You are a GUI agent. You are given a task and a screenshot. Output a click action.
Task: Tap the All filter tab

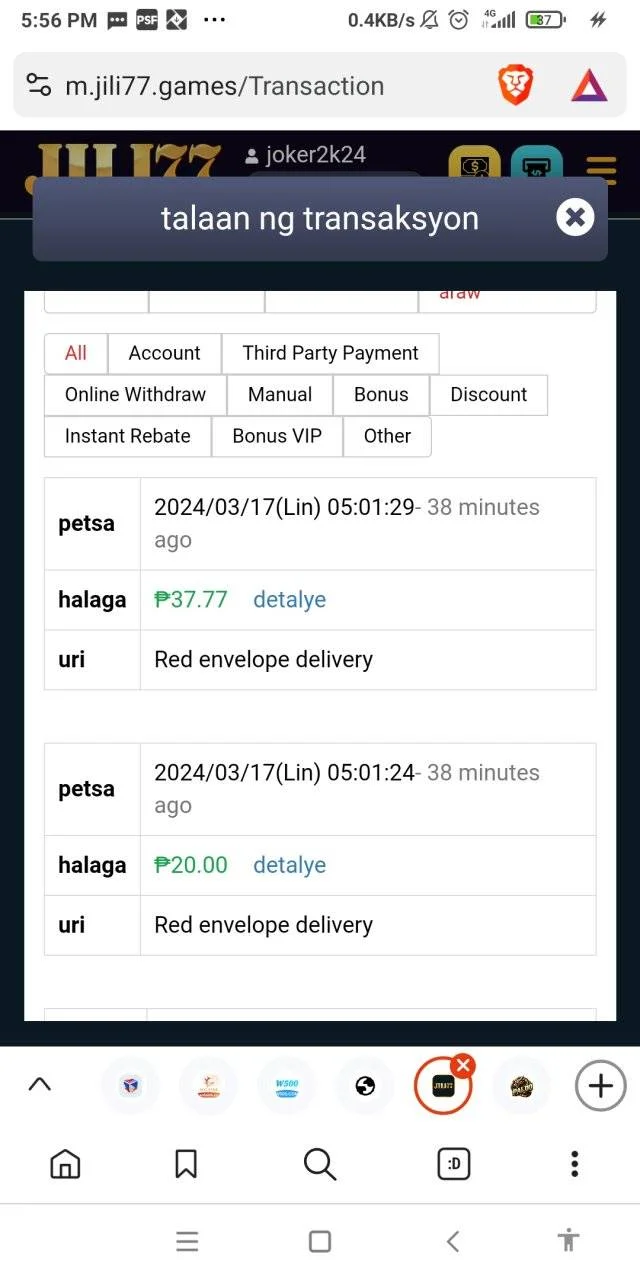[x=76, y=353]
